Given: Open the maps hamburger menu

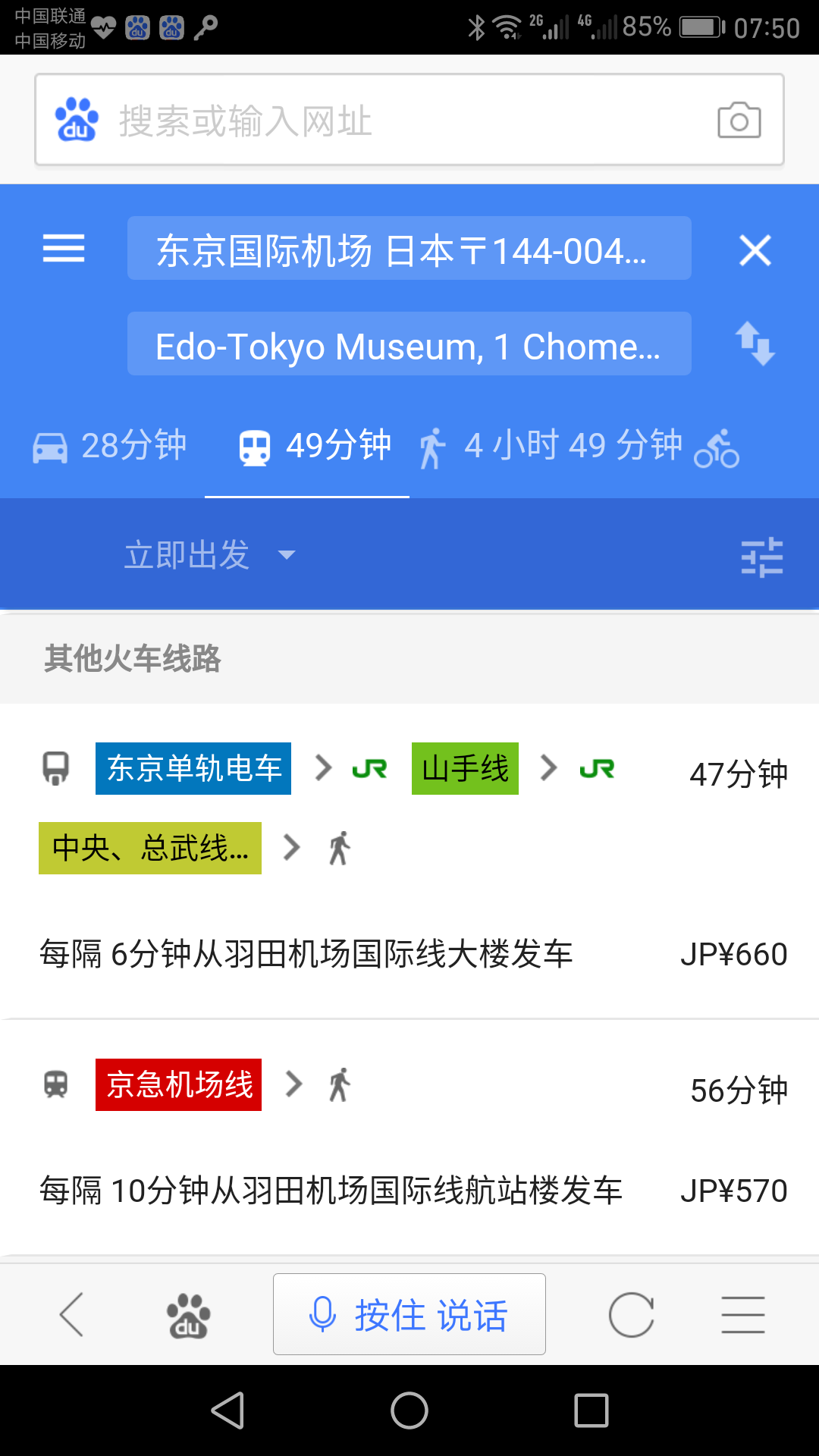Looking at the screenshot, I should (64, 249).
